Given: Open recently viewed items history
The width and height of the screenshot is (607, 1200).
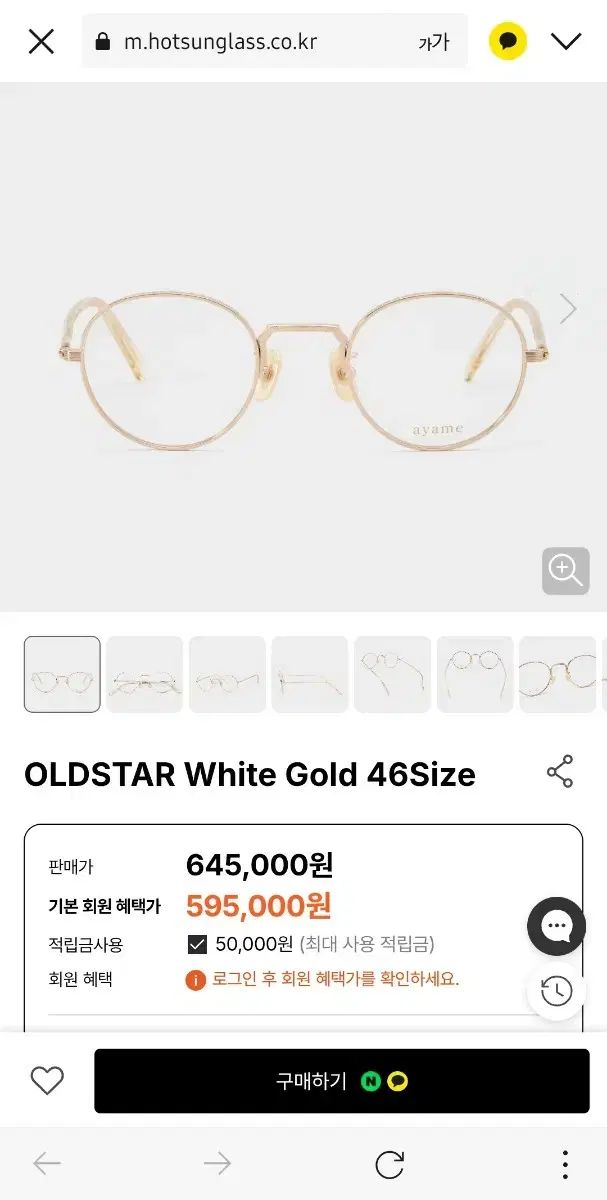Looking at the screenshot, I should pos(556,991).
